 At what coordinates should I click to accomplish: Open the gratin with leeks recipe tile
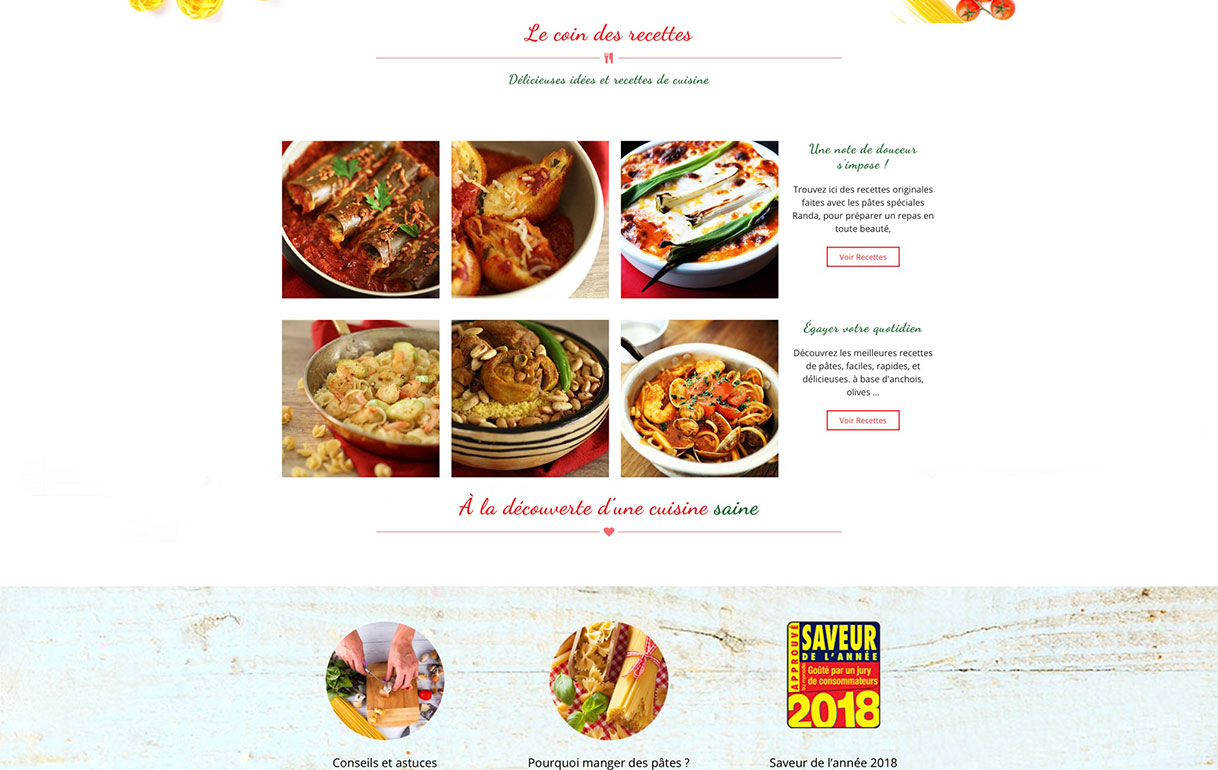(x=699, y=219)
